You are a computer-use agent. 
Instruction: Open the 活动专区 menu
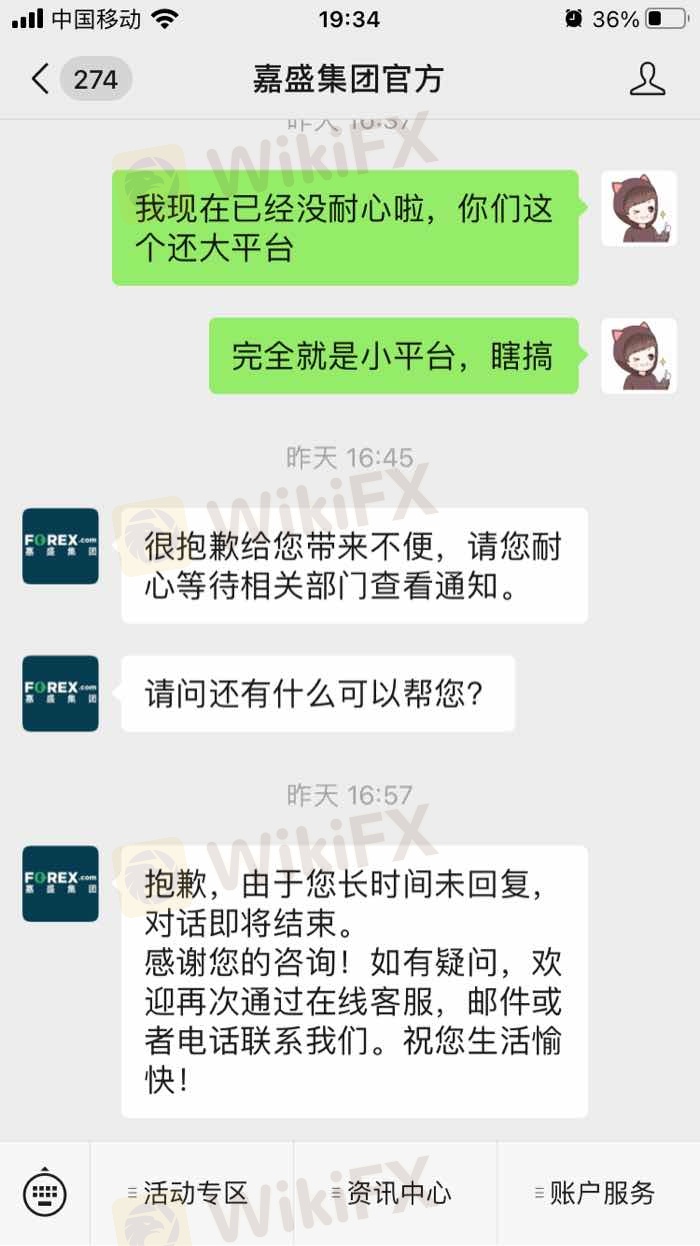[x=192, y=1193]
